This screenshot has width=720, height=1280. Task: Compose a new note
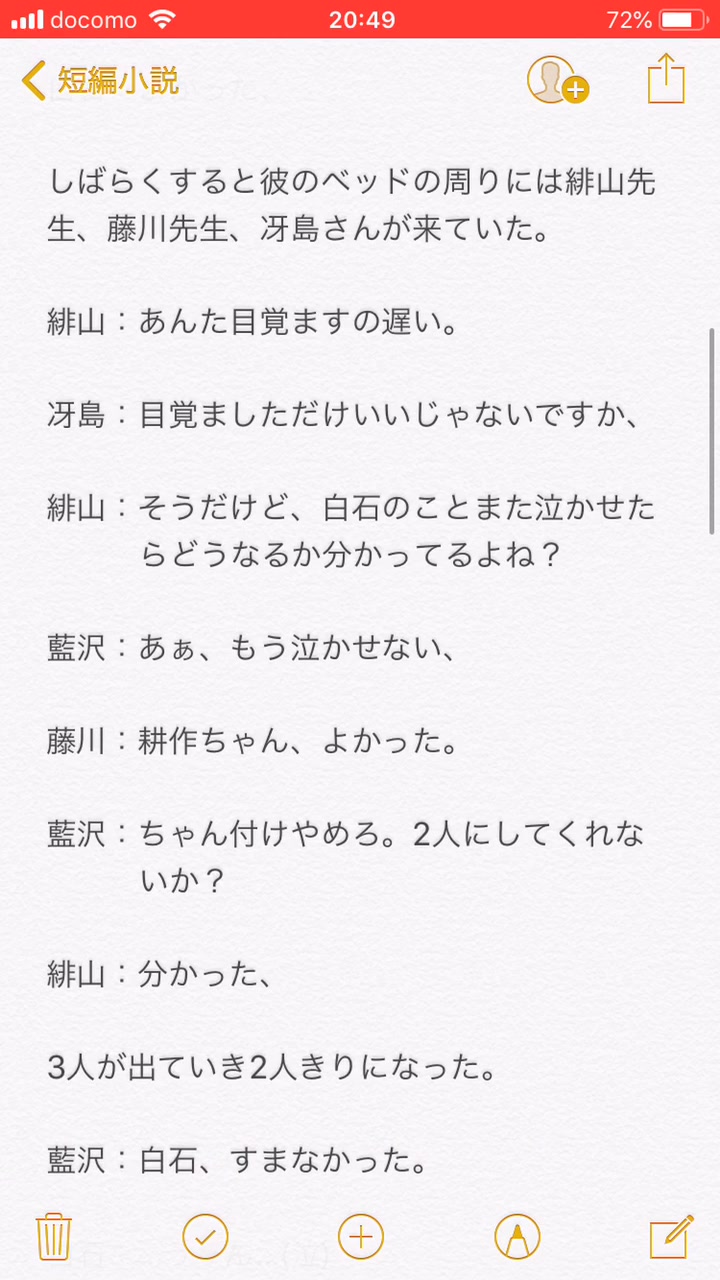point(671,1236)
